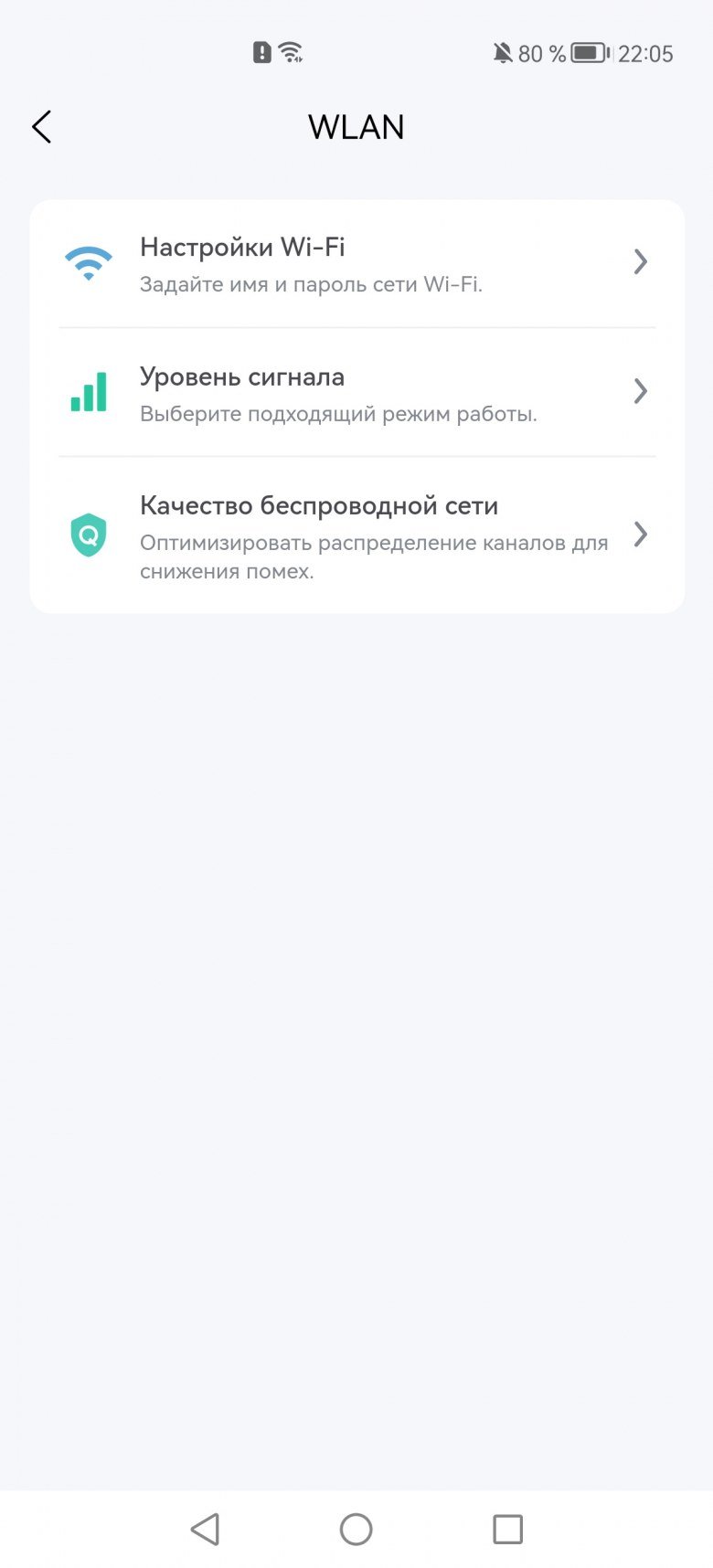The image size is (713, 1568).
Task: Open Качество беспроводной сети
Action: point(356,535)
